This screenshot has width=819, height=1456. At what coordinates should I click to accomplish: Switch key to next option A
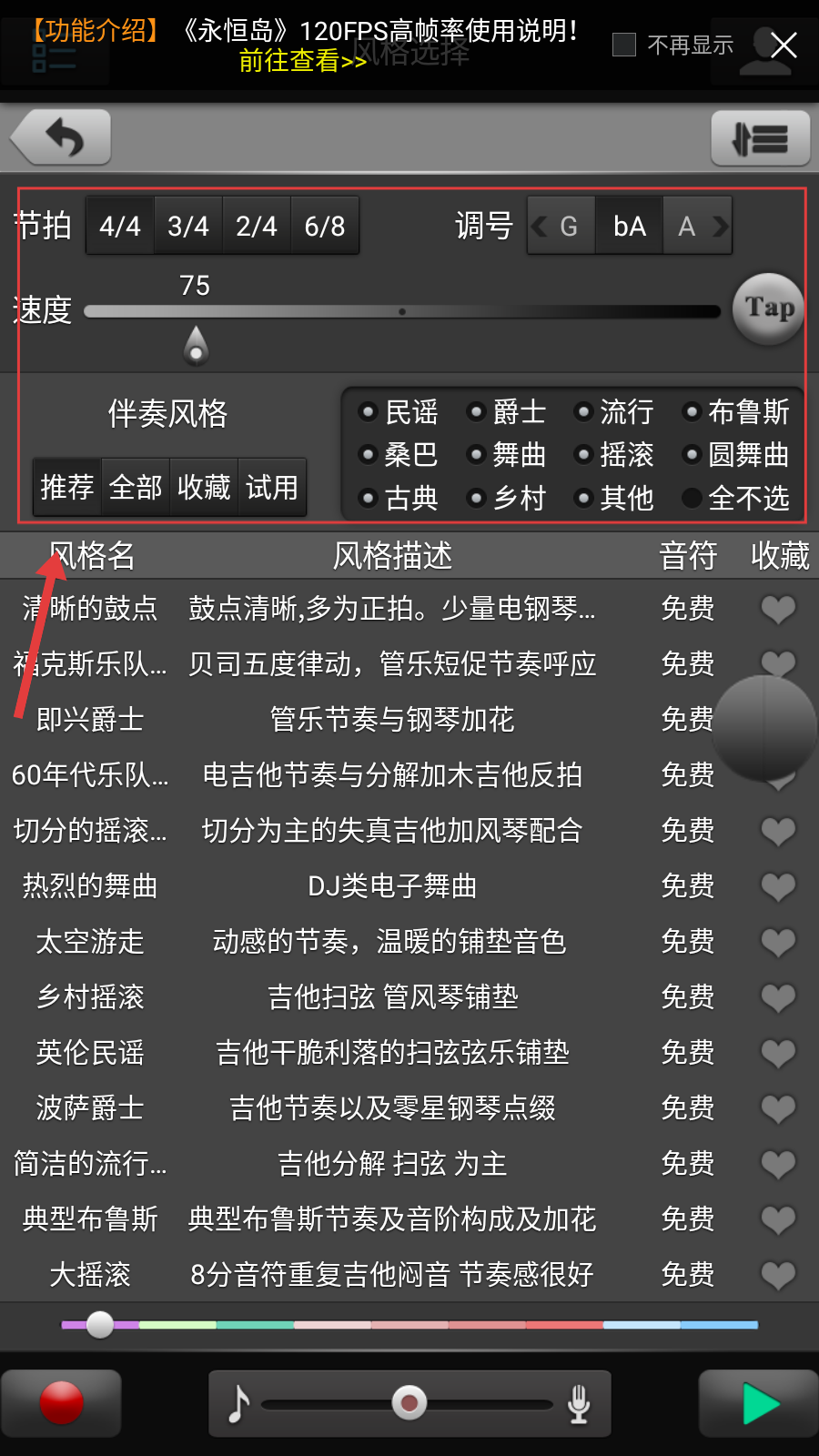pyautogui.click(x=698, y=226)
